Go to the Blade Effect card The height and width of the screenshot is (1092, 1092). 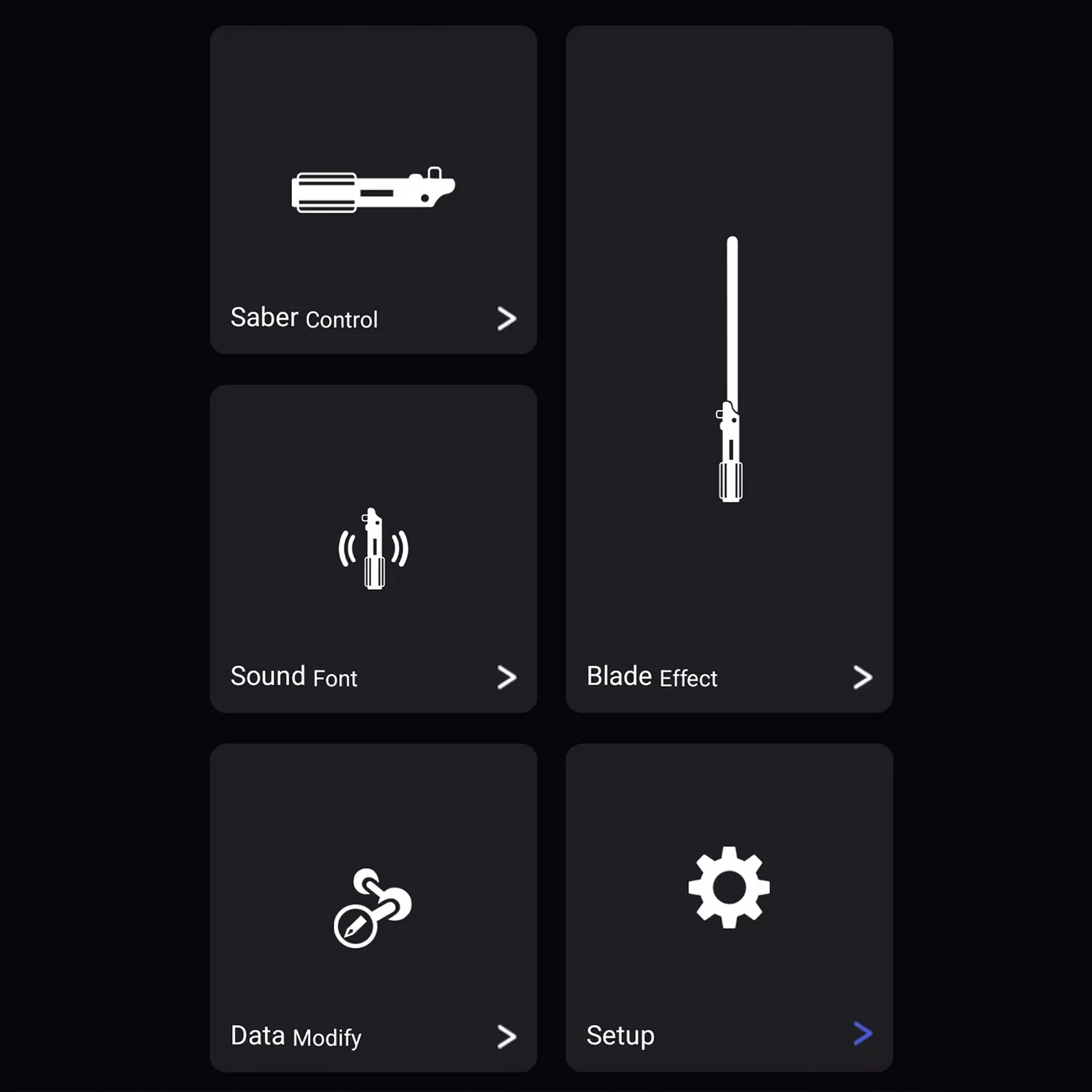[729, 369]
